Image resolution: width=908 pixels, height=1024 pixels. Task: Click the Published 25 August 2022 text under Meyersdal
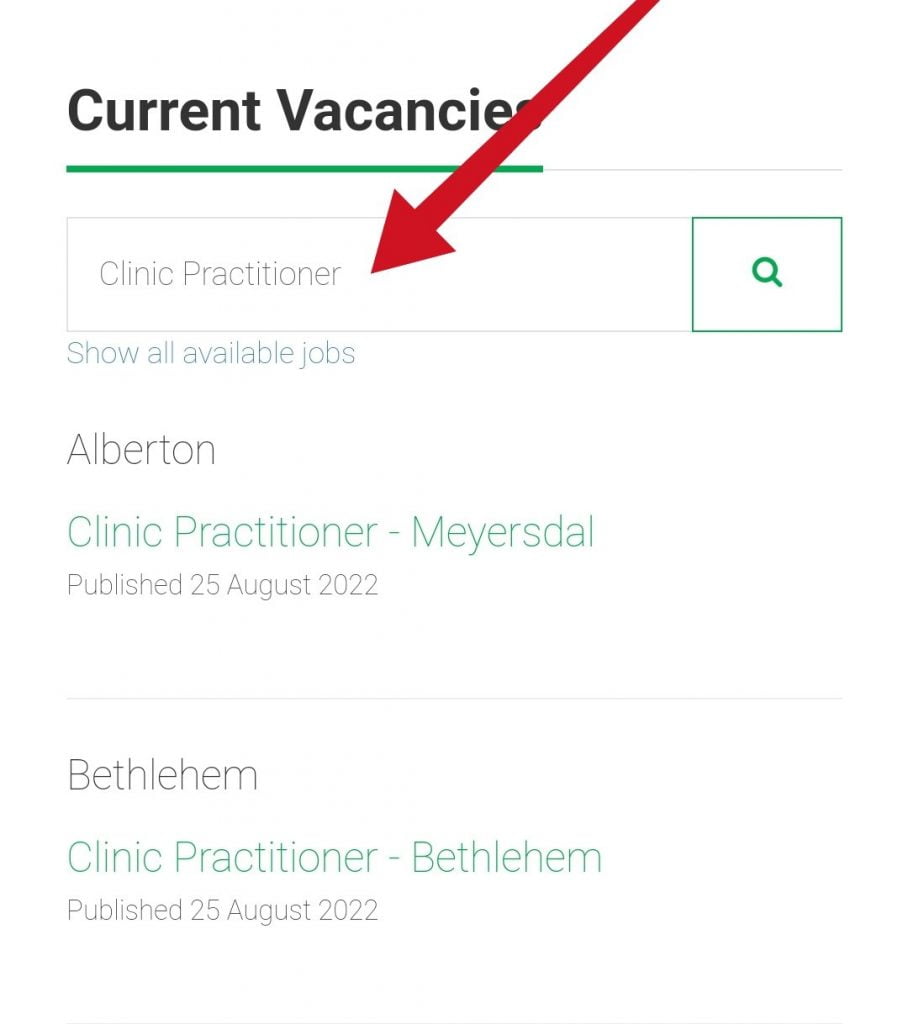(x=222, y=585)
